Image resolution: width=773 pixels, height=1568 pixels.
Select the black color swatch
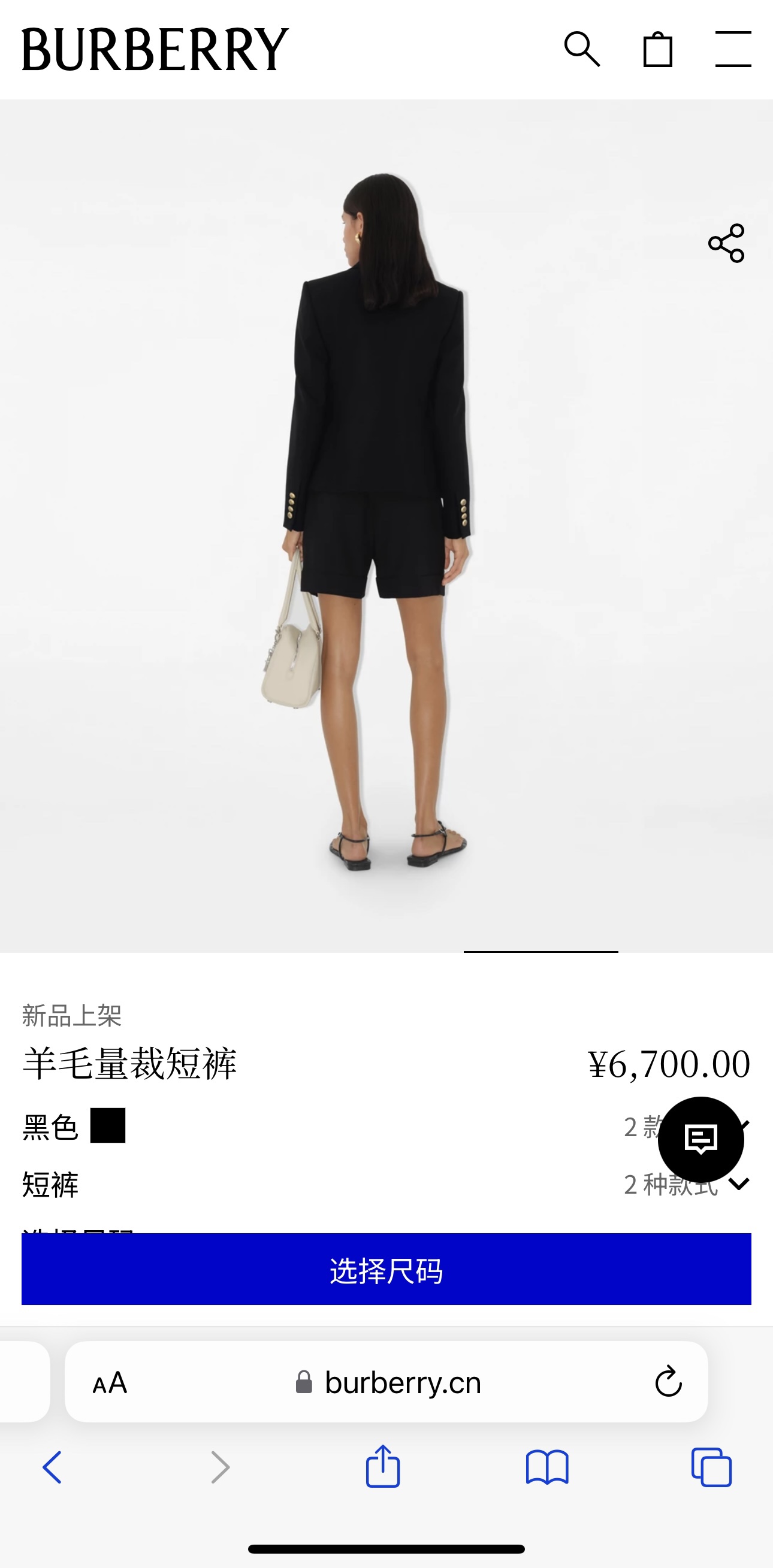pos(108,1125)
